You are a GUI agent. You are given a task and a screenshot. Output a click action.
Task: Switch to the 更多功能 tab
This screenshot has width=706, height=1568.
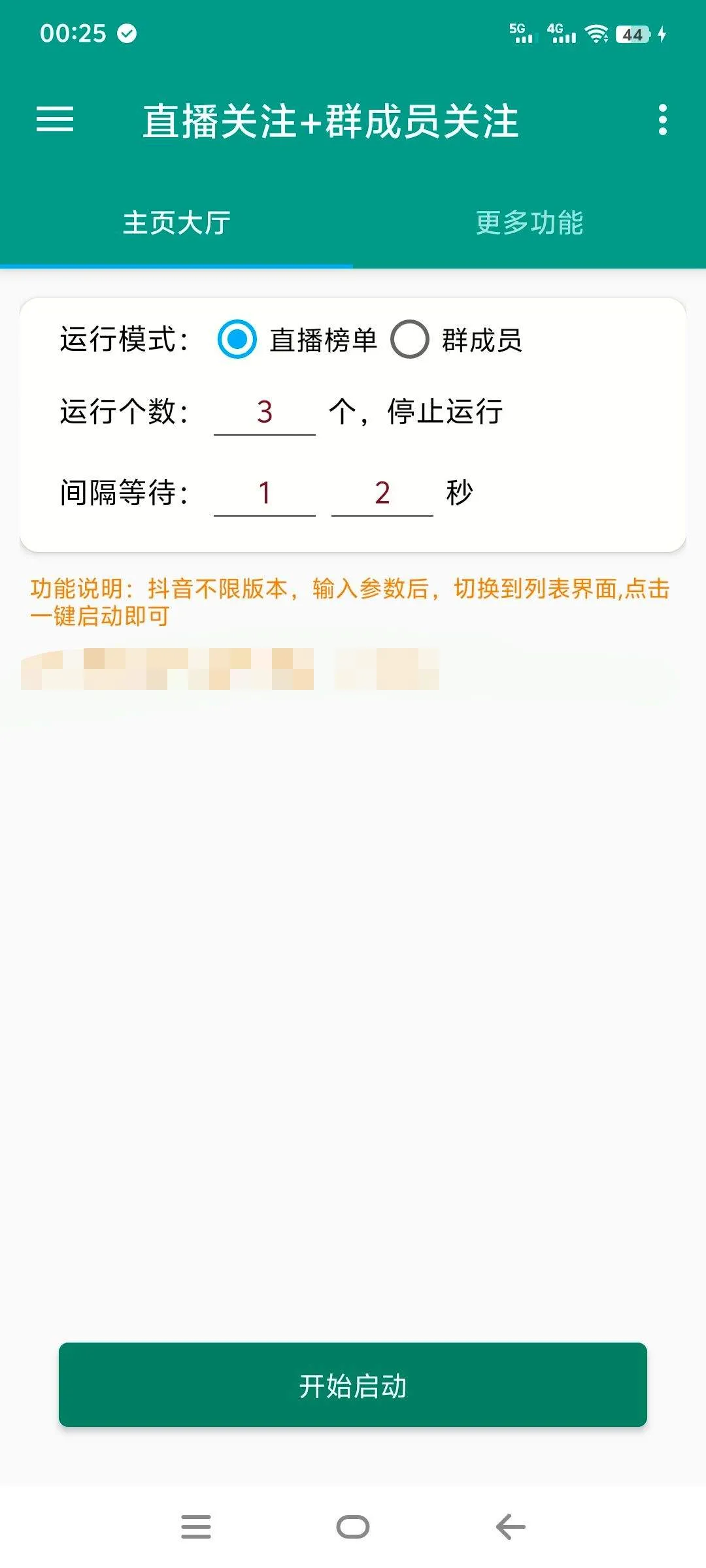pos(529,222)
